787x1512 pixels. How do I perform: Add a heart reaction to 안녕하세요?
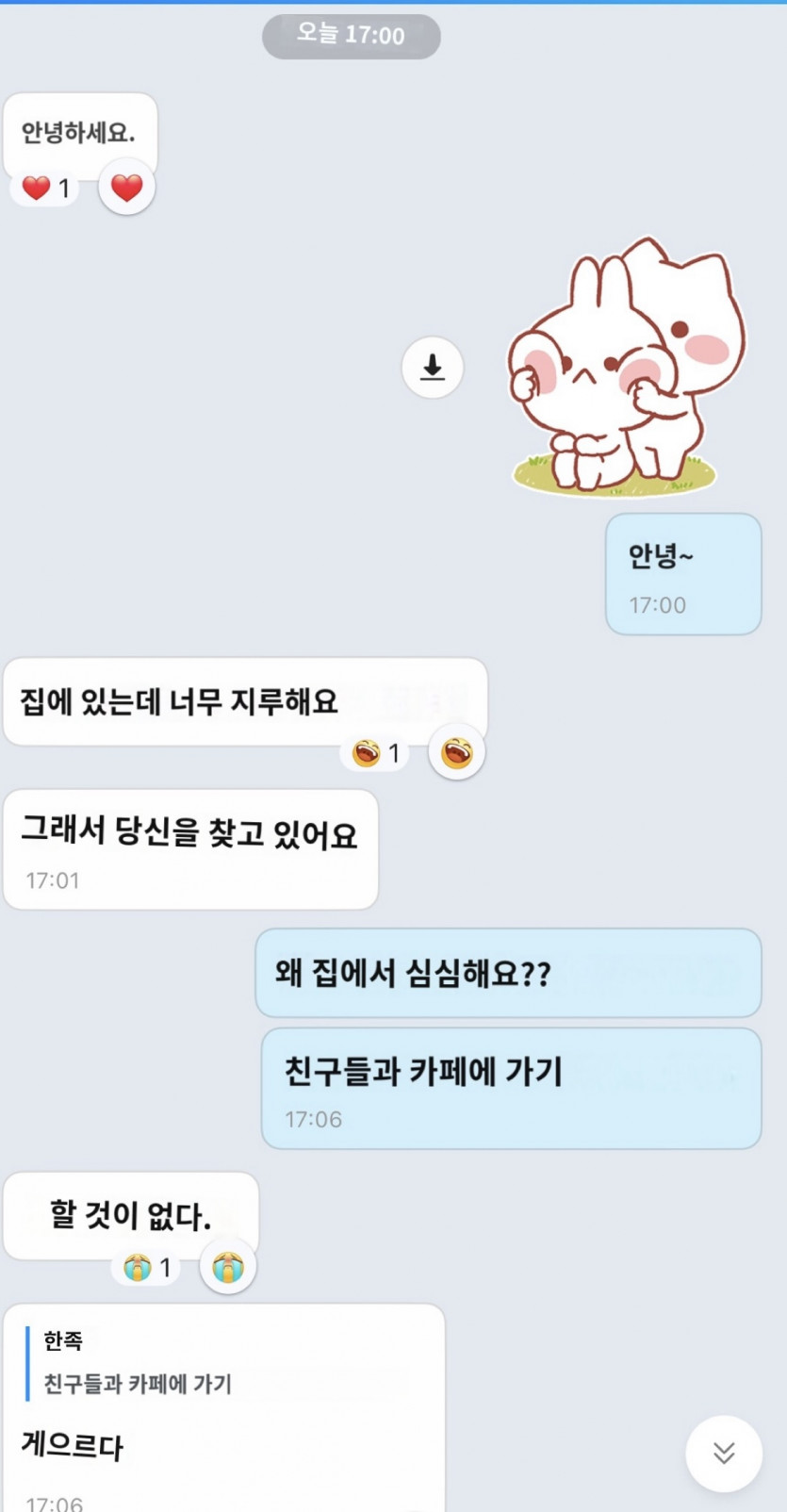click(x=127, y=188)
